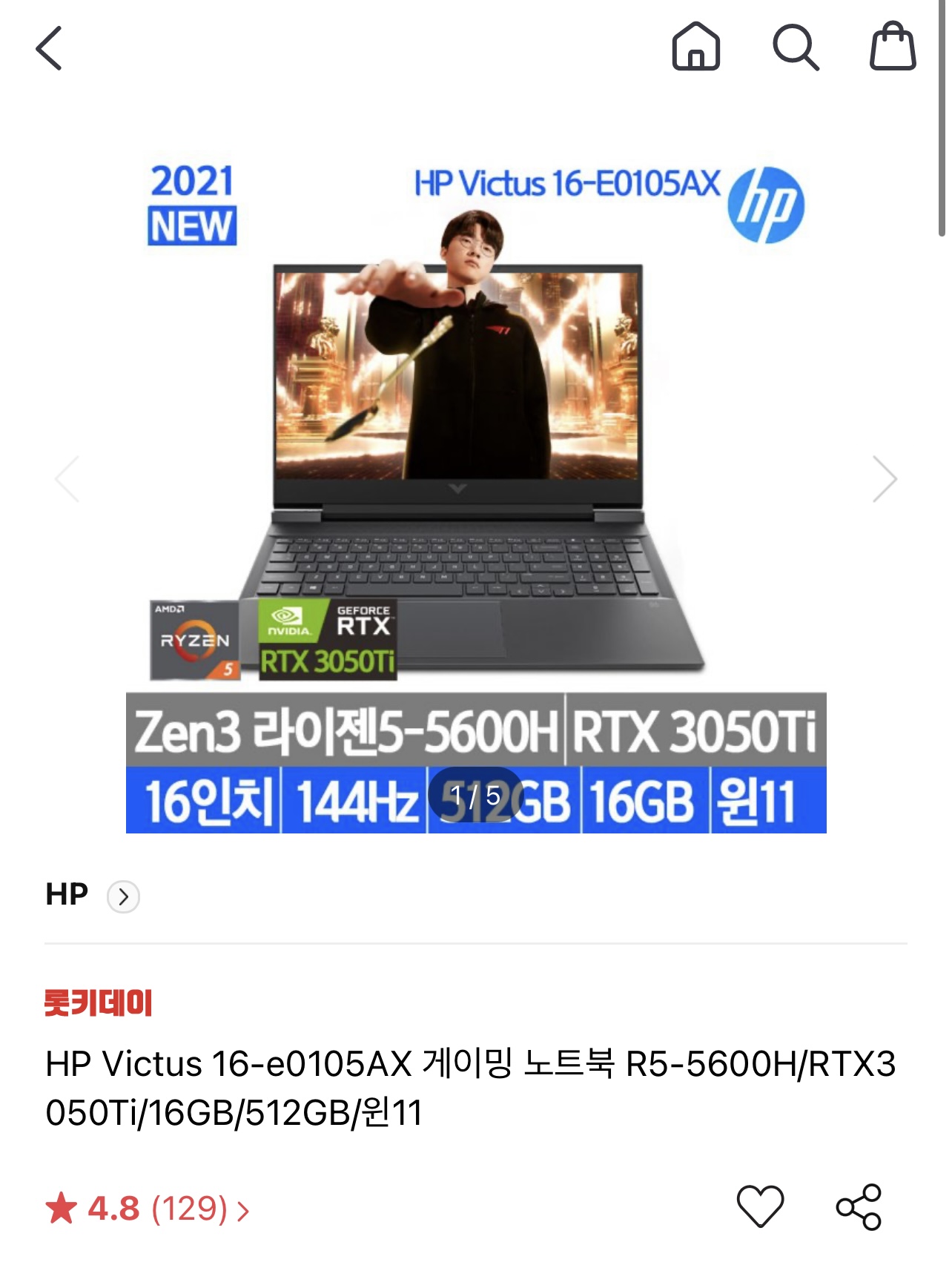
Task: Open the shopping bag cart
Action: 892,47
